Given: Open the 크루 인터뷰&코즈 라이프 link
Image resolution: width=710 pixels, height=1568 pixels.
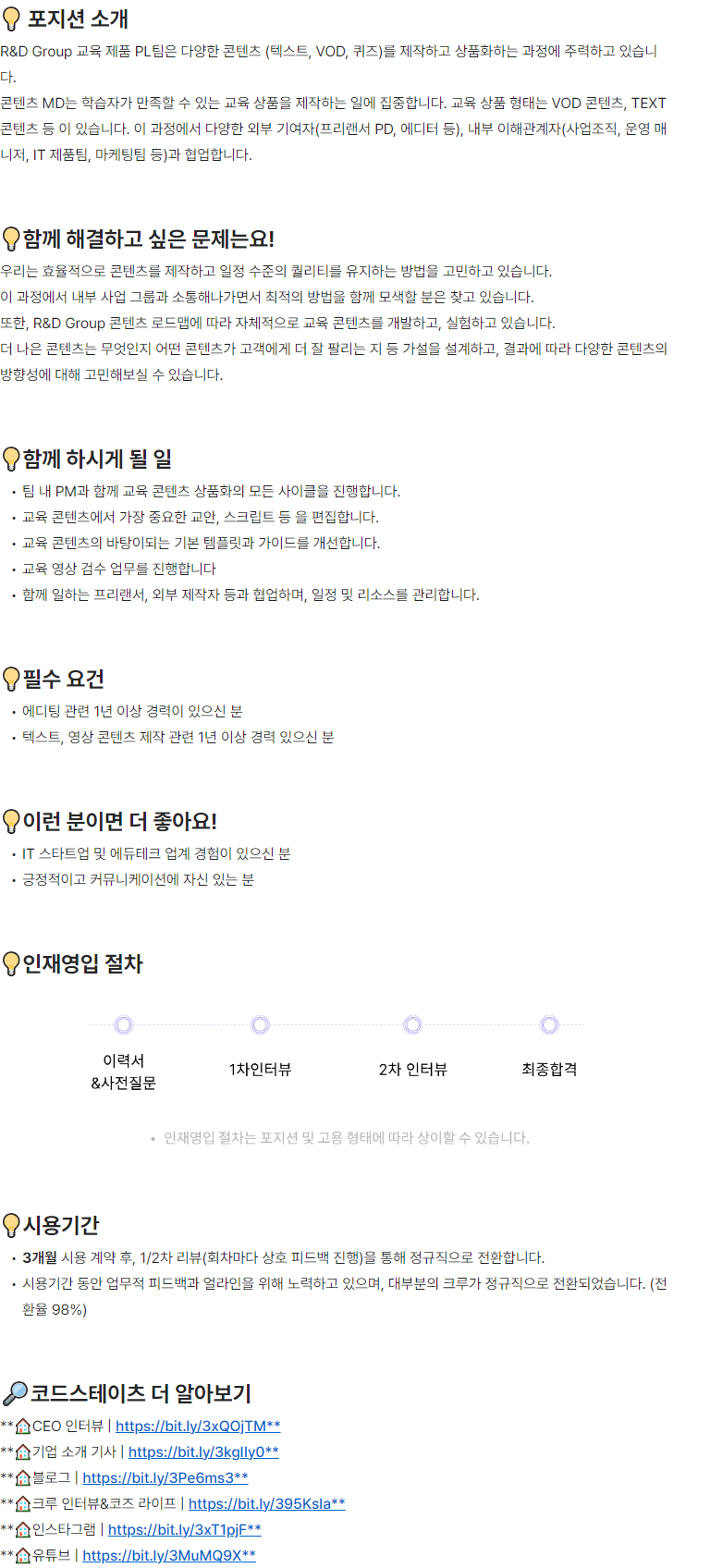Looking at the screenshot, I should tap(266, 1503).
